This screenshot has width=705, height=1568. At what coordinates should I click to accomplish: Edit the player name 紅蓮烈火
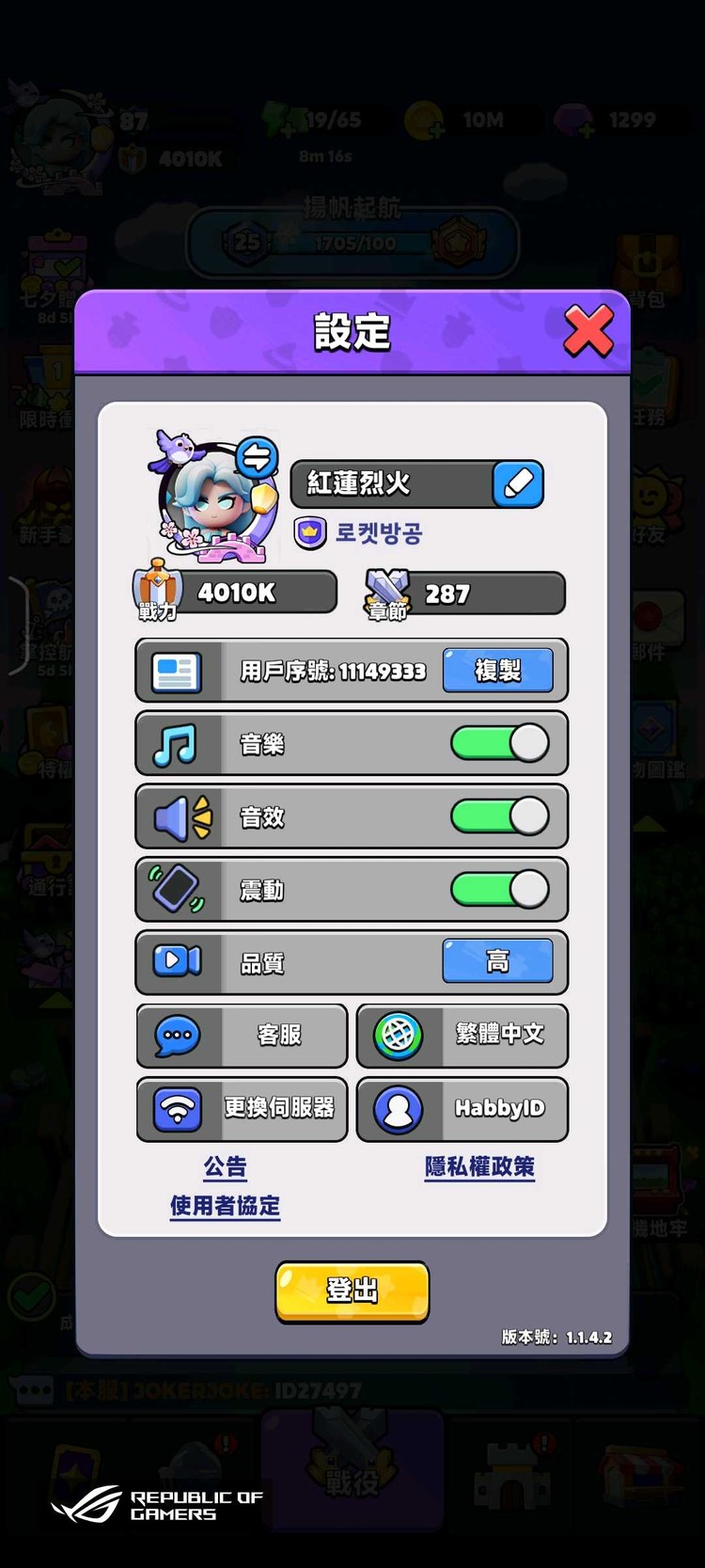click(518, 483)
